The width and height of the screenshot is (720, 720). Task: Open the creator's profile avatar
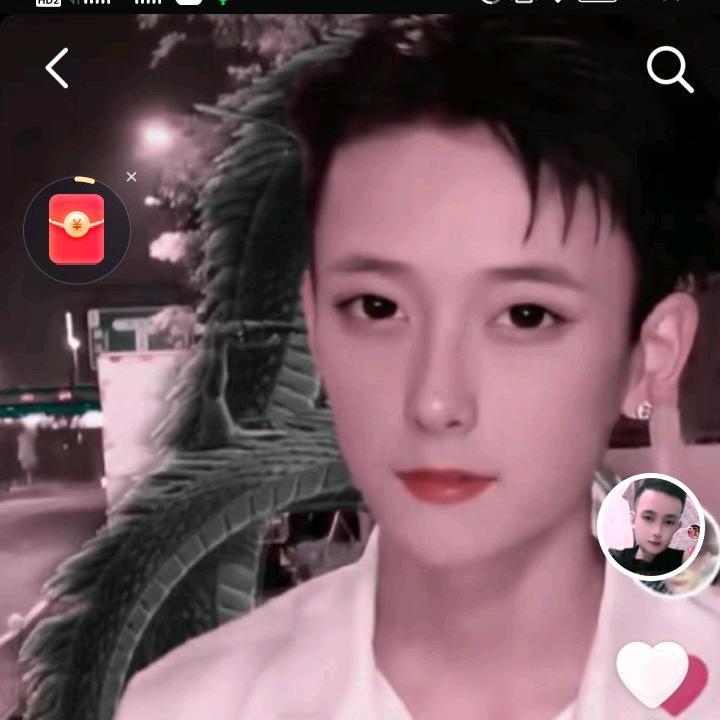650,527
